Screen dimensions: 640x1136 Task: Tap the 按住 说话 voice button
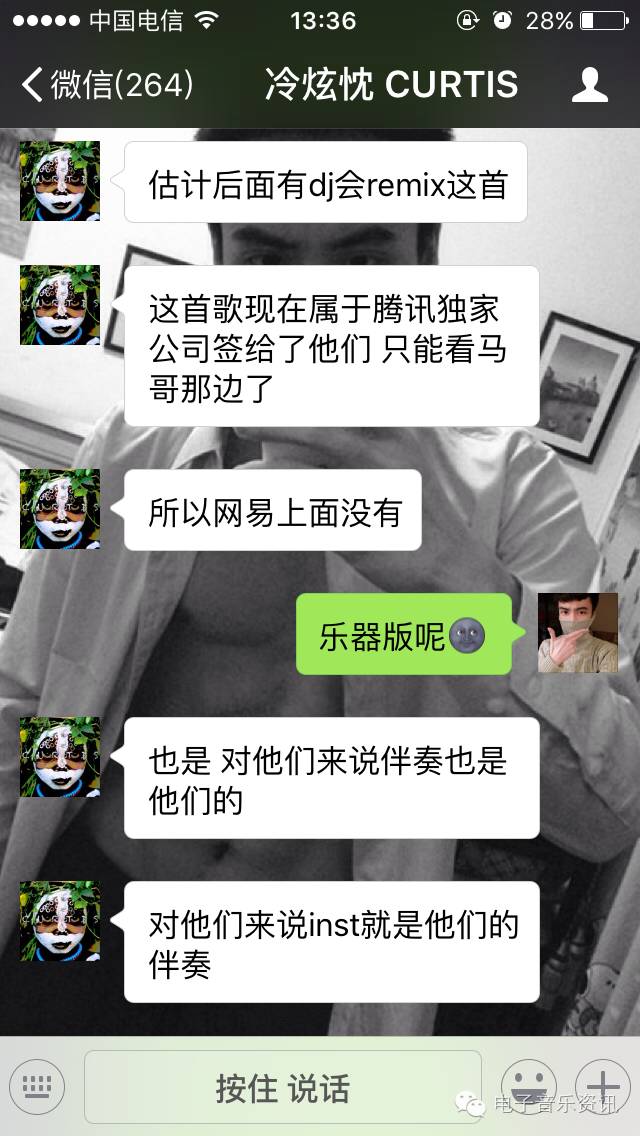coord(283,1088)
